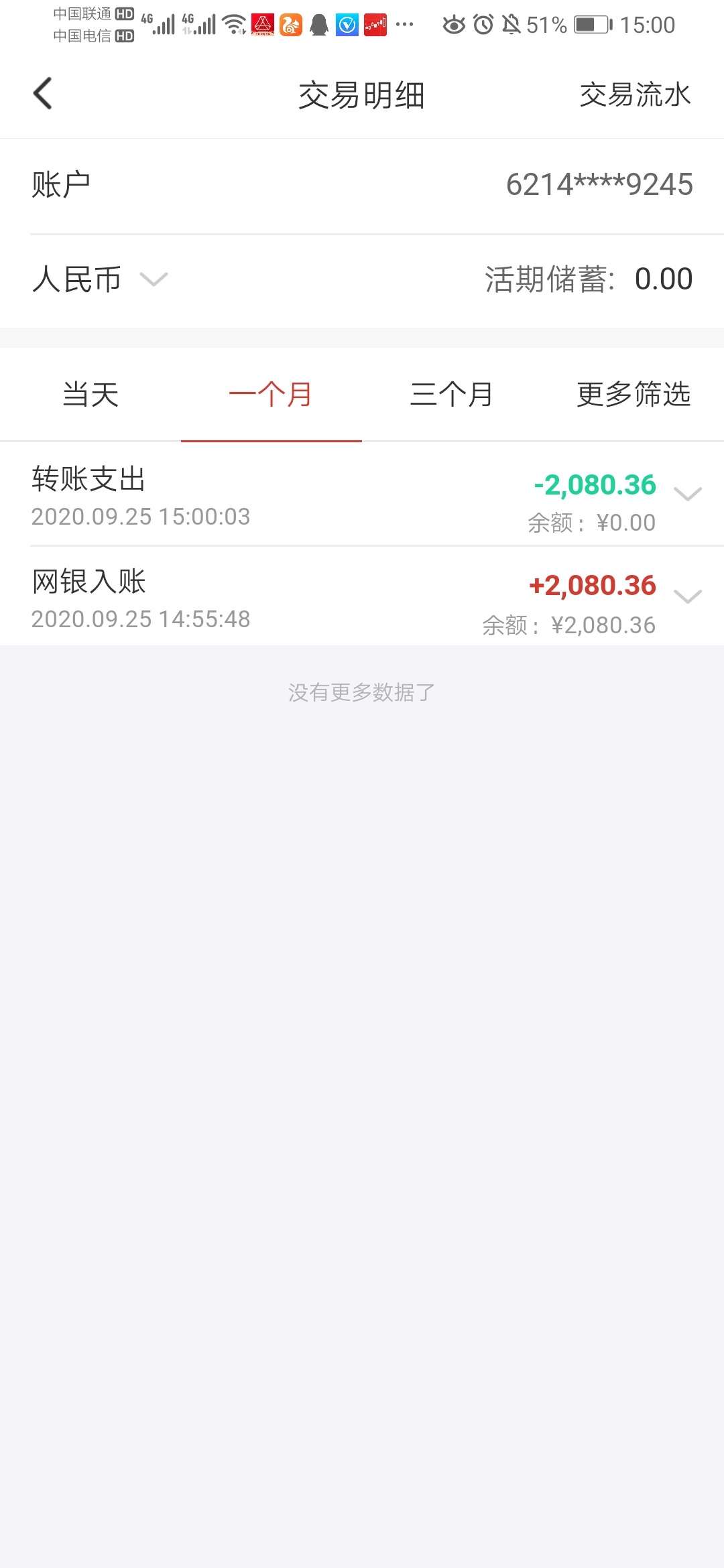Open the 人民币 currency dropdown
The height and width of the screenshot is (1568, 724).
coord(99,279)
